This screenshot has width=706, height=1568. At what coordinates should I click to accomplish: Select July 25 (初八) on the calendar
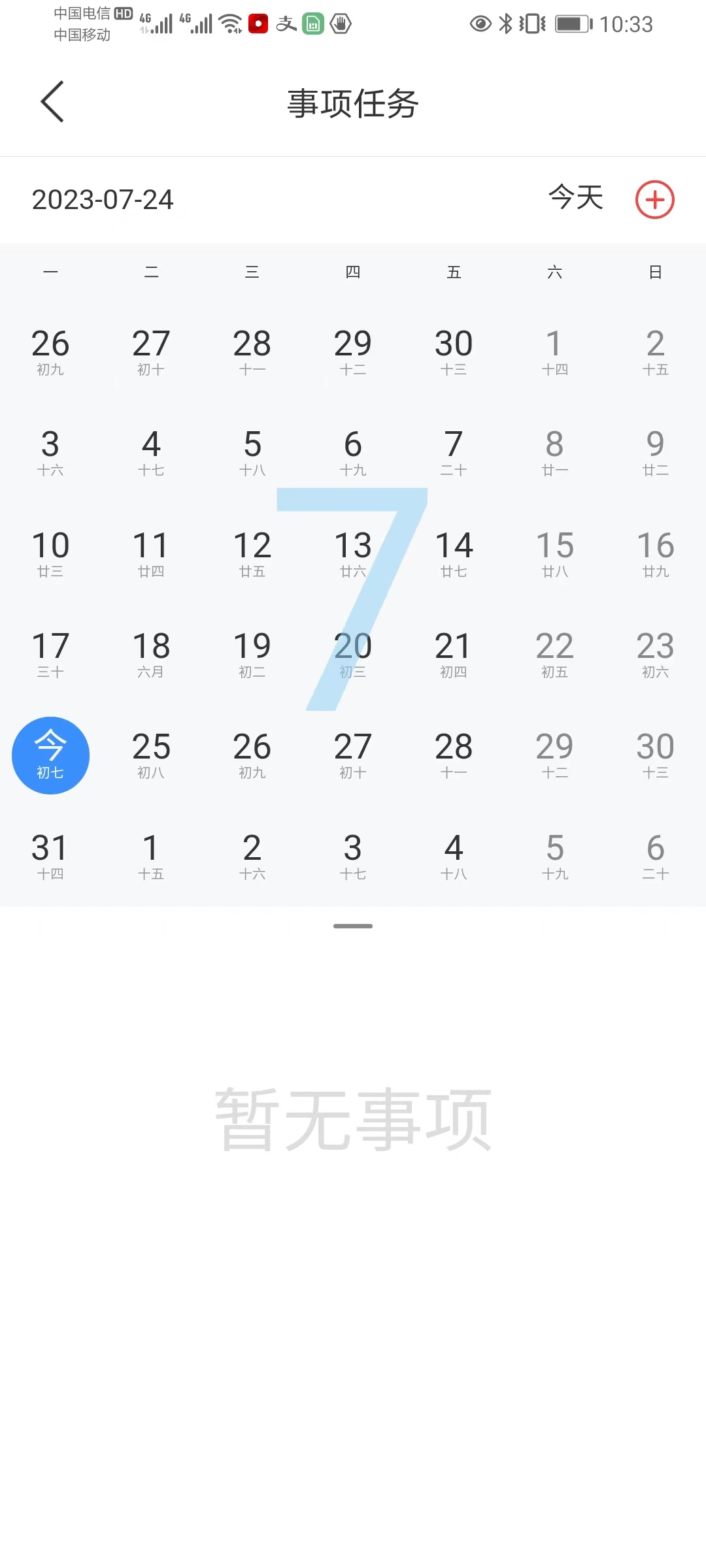pos(151,756)
